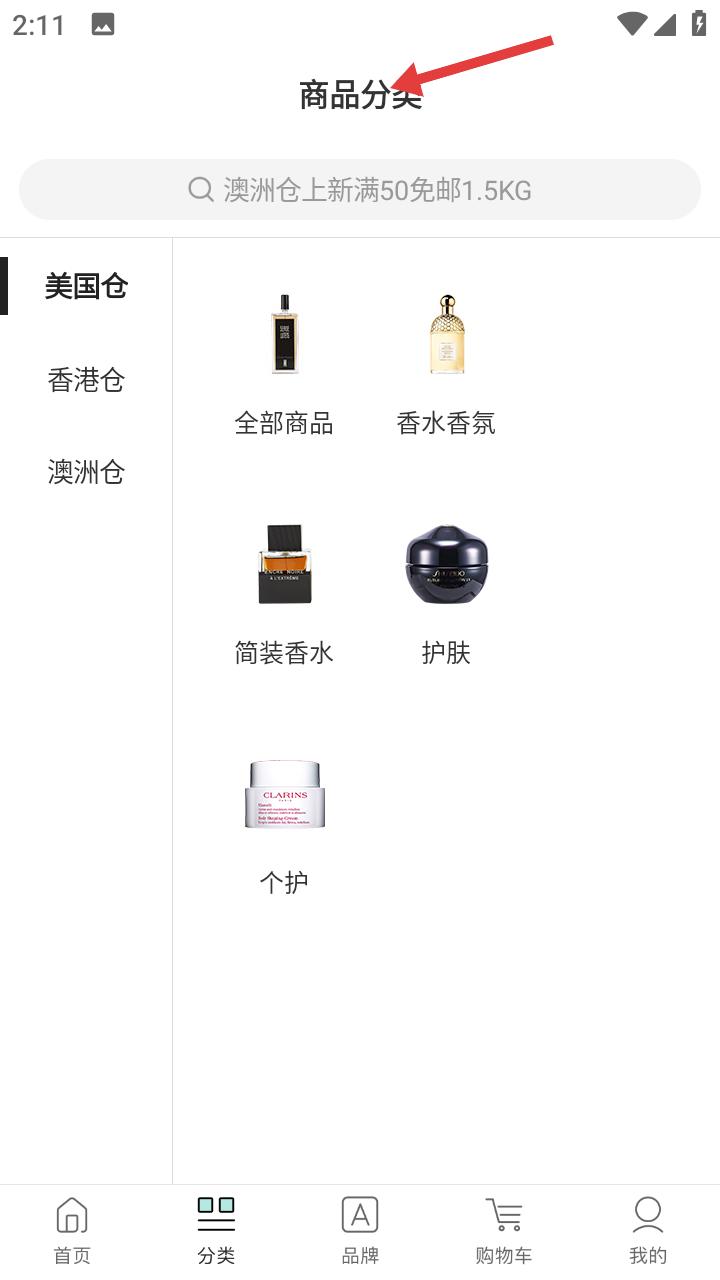This screenshot has width=720, height=1280.
Task: Browse the 香水香氛 perfume category
Action: click(x=447, y=423)
